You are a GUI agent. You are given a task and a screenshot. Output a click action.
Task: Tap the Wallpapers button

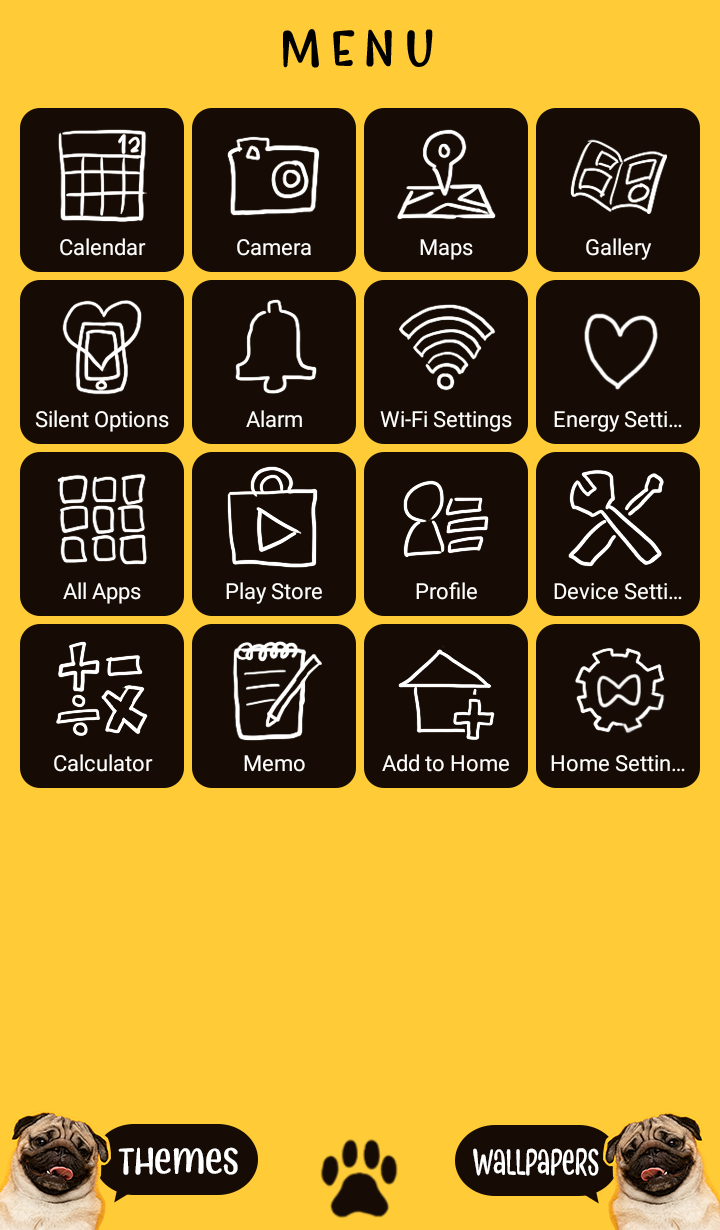pyautogui.click(x=536, y=1163)
